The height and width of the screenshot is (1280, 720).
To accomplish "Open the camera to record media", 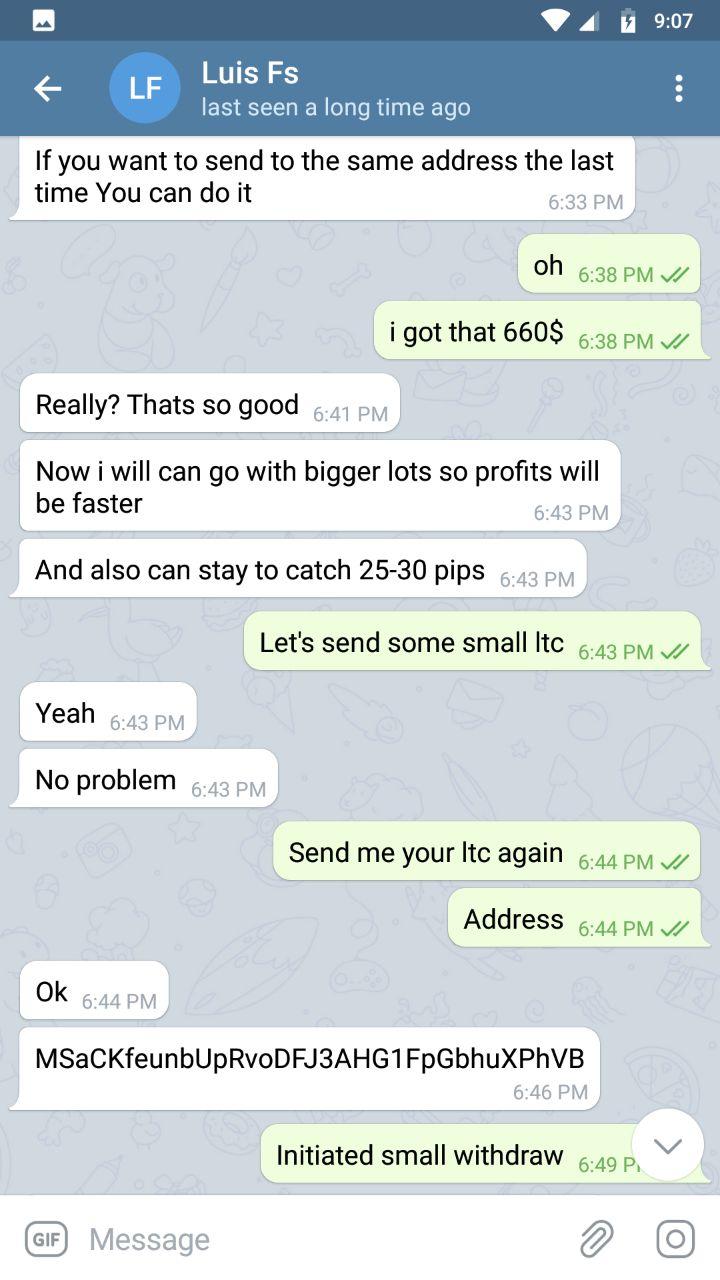I will (675, 1239).
